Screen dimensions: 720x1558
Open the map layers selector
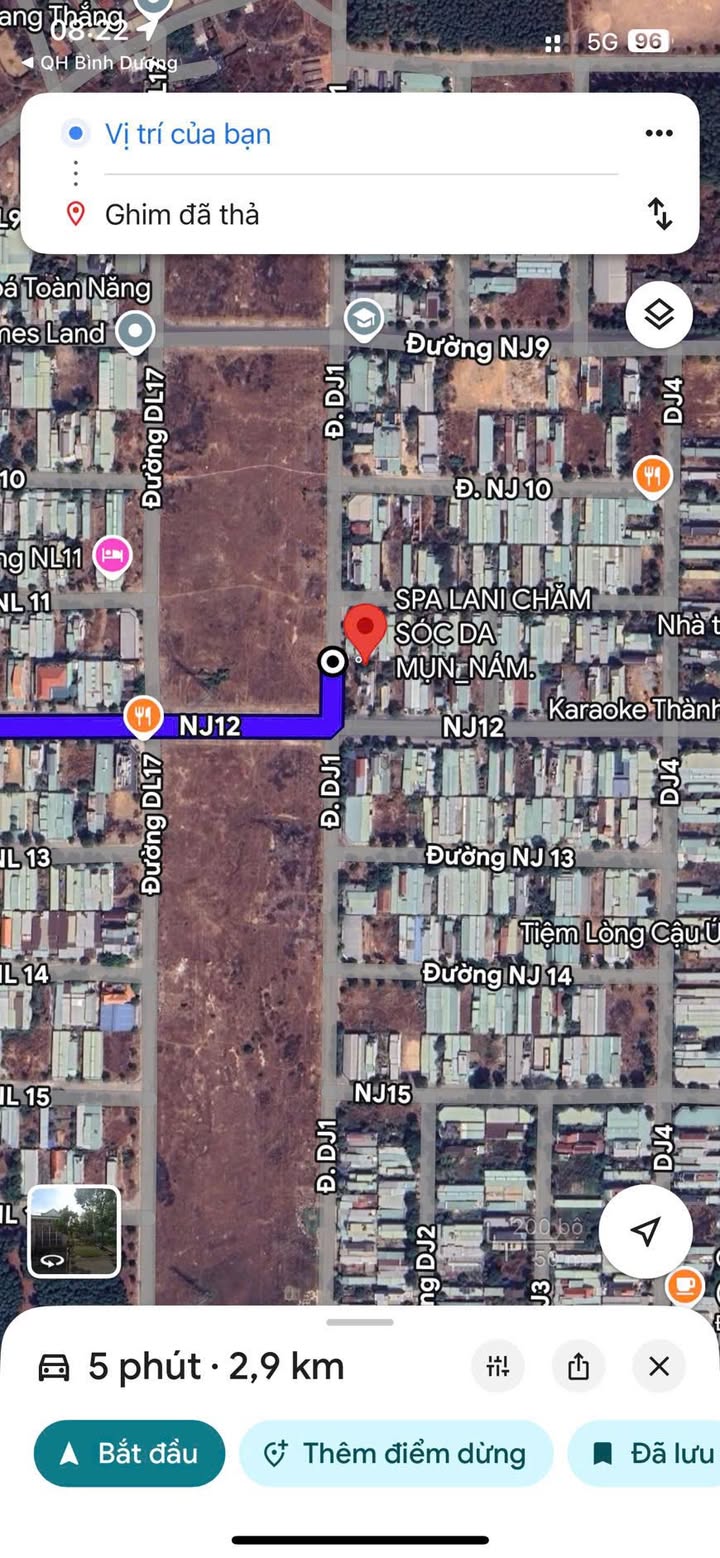[x=659, y=315]
